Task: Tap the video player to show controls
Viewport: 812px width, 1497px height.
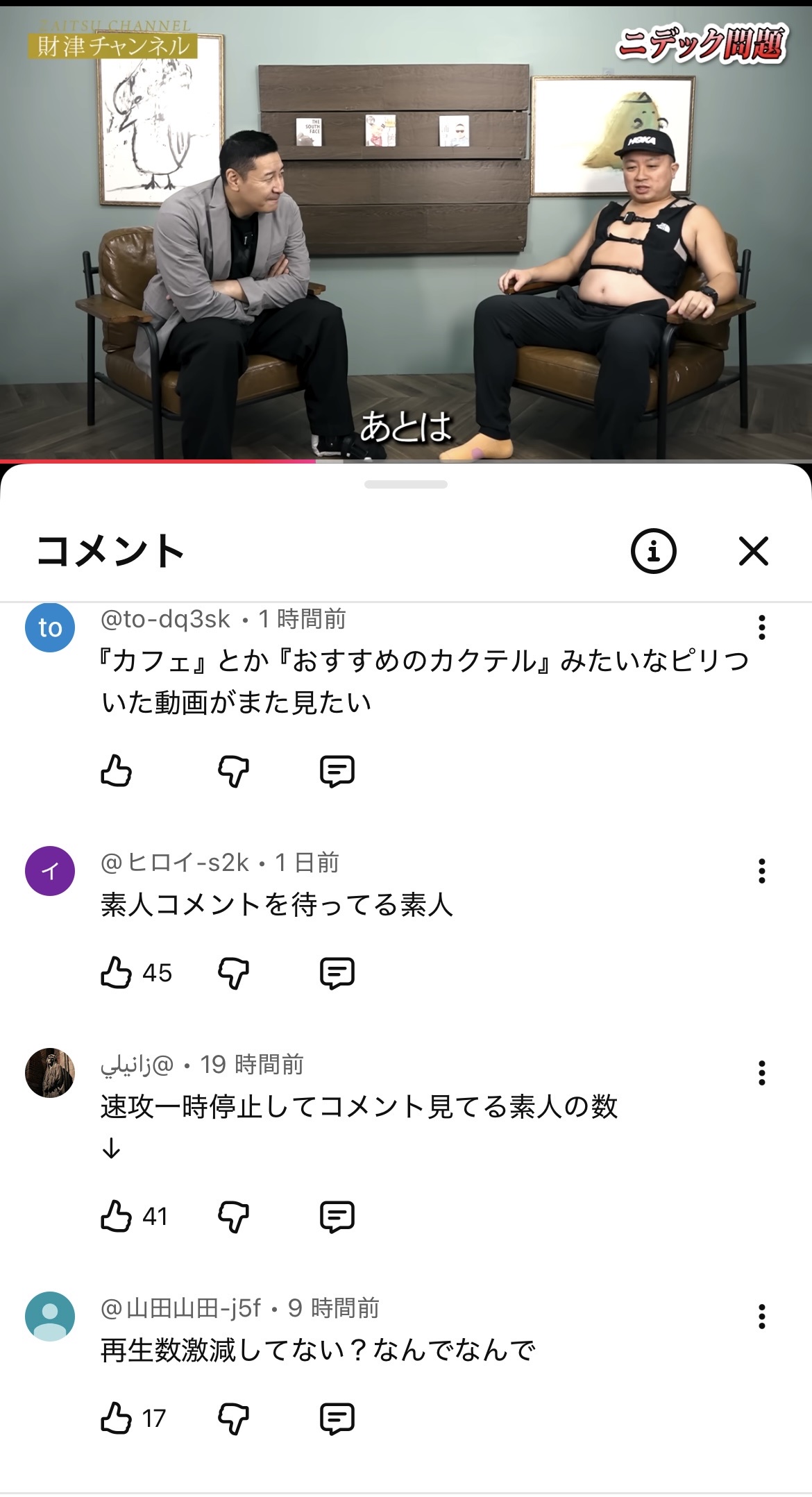Action: pyautogui.click(x=406, y=232)
